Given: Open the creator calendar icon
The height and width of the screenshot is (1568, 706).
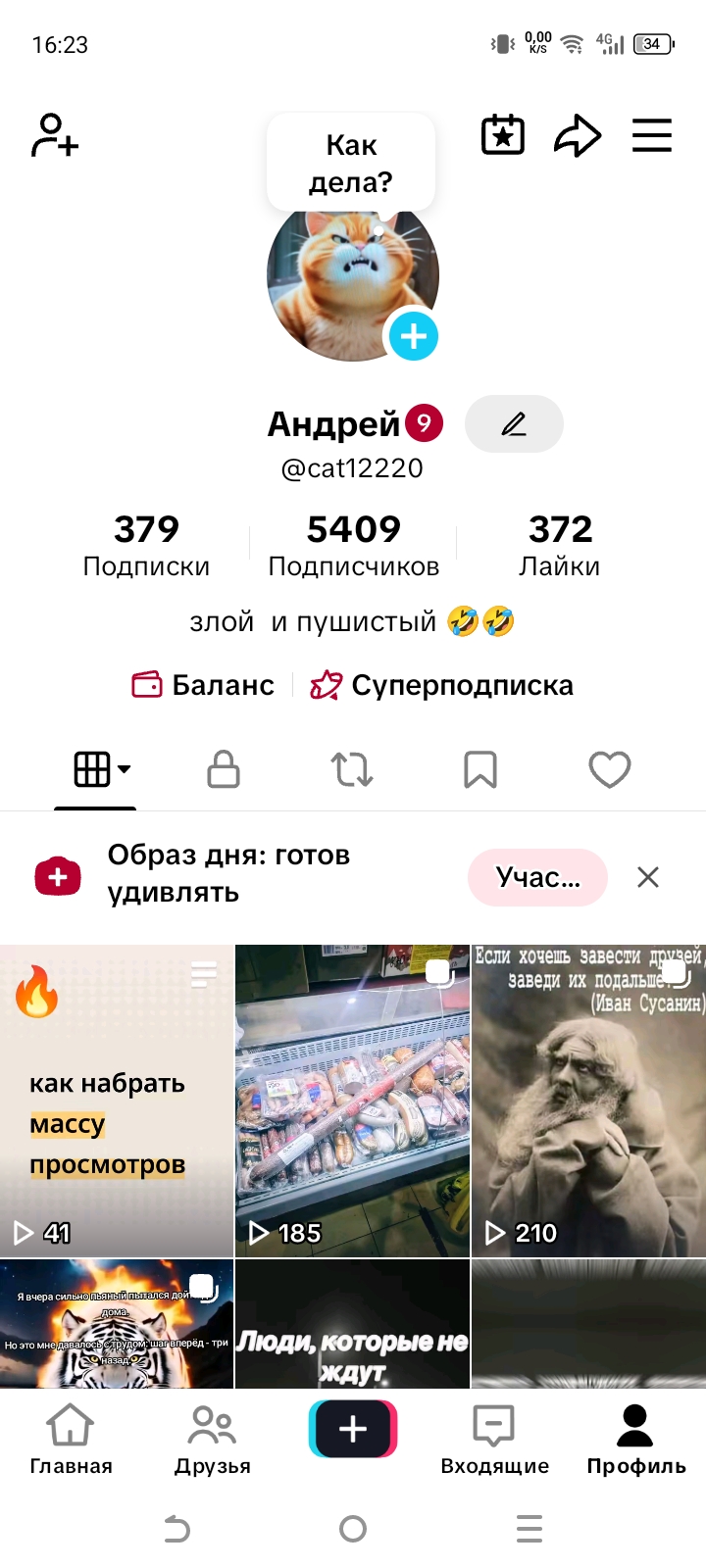Looking at the screenshot, I should point(502,135).
